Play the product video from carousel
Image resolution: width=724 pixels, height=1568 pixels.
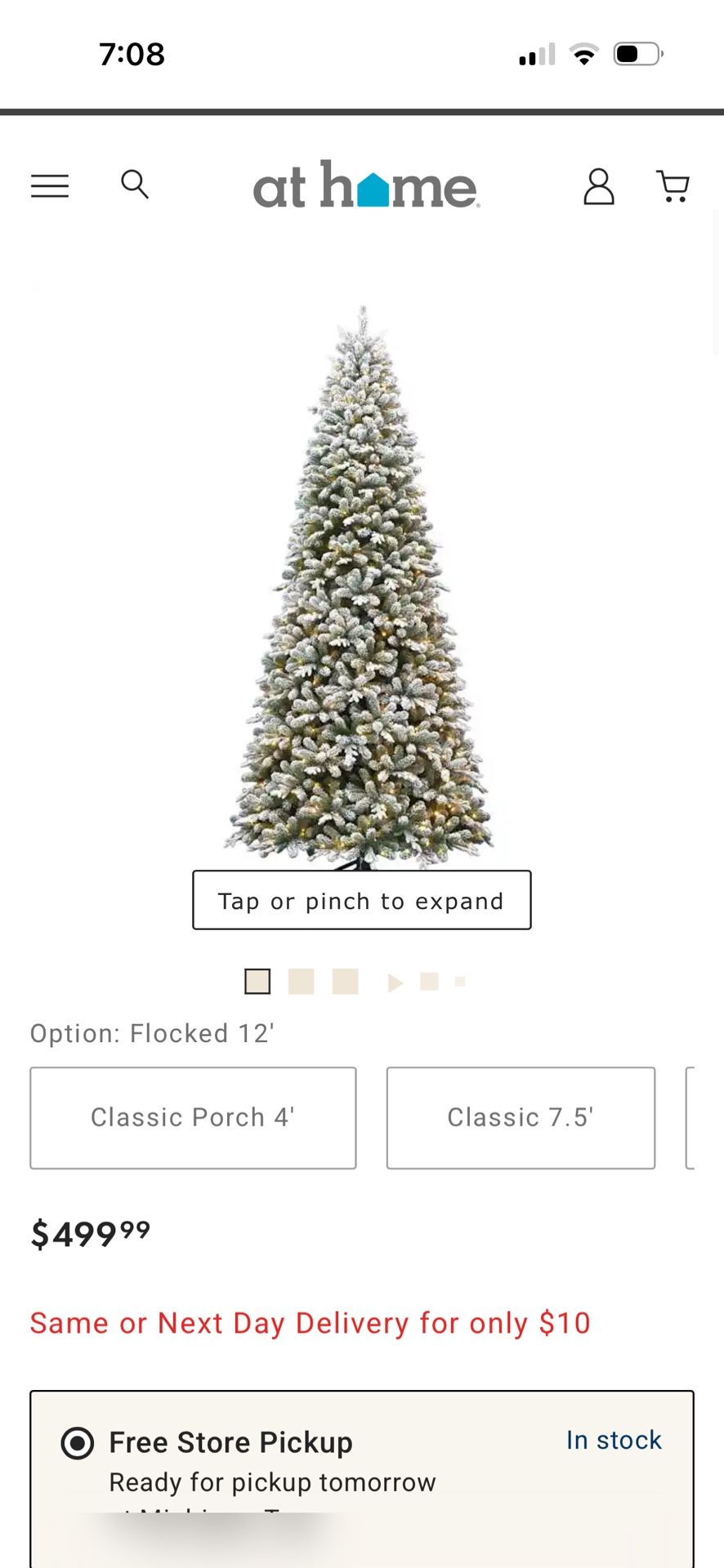tap(395, 982)
